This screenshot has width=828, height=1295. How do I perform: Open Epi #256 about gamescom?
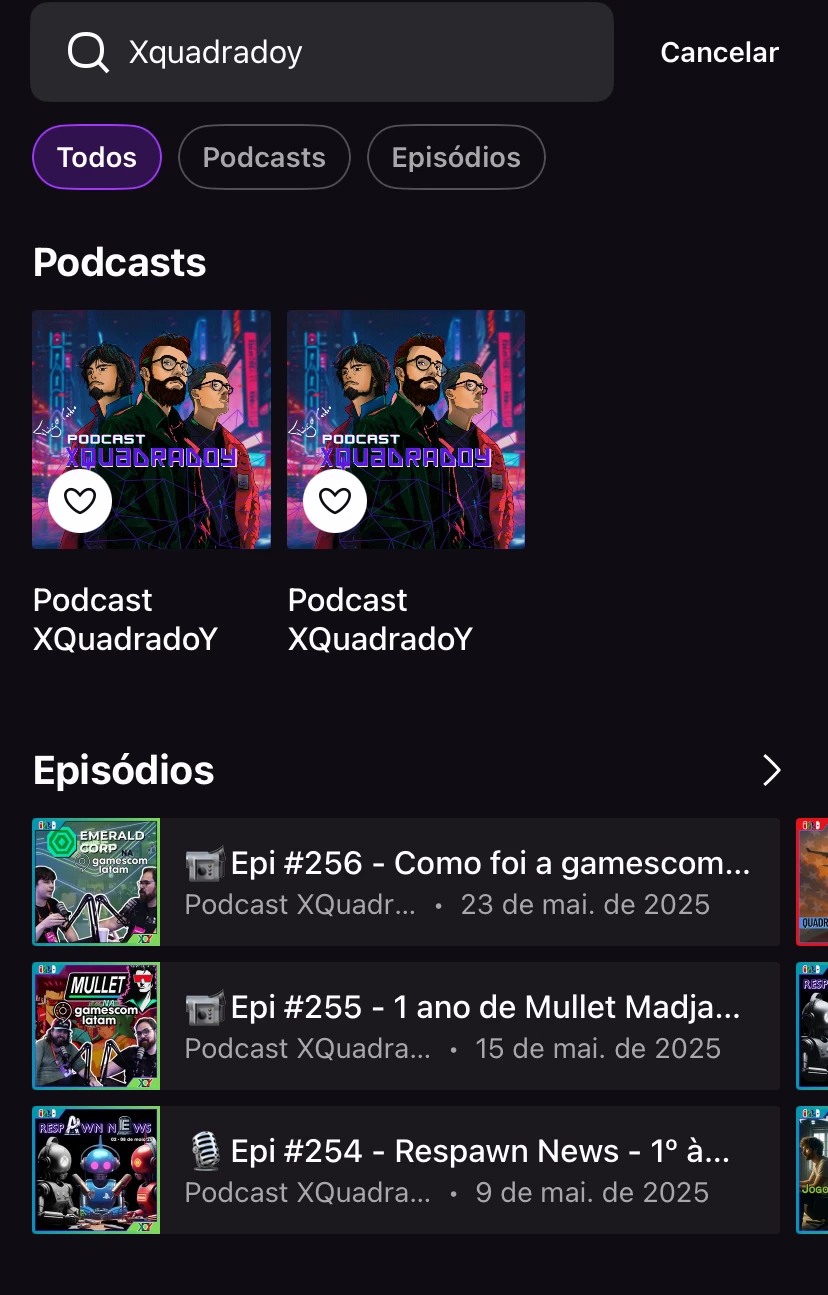pos(468,882)
